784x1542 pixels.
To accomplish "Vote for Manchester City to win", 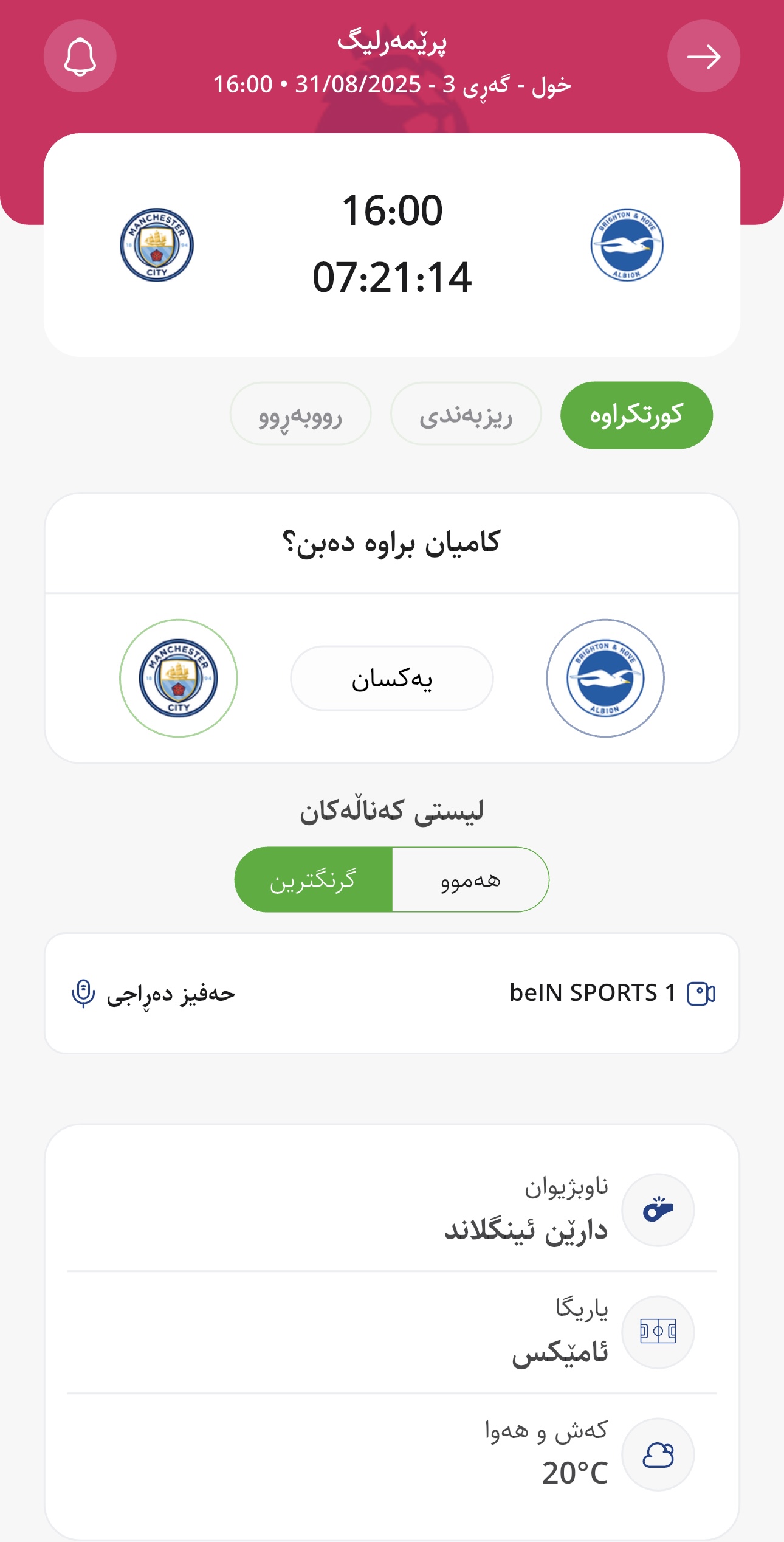I will click(x=178, y=678).
